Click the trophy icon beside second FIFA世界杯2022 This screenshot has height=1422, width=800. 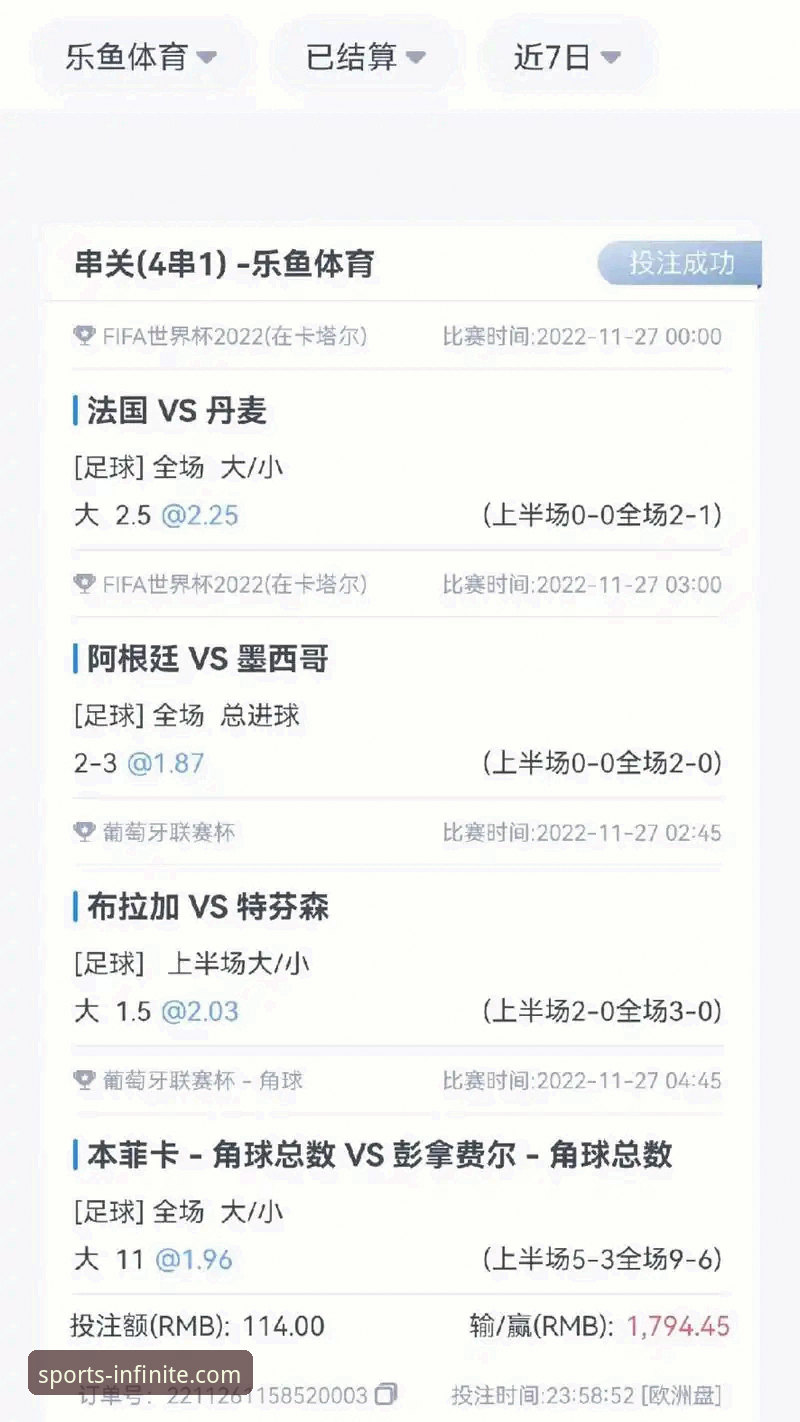click(85, 585)
